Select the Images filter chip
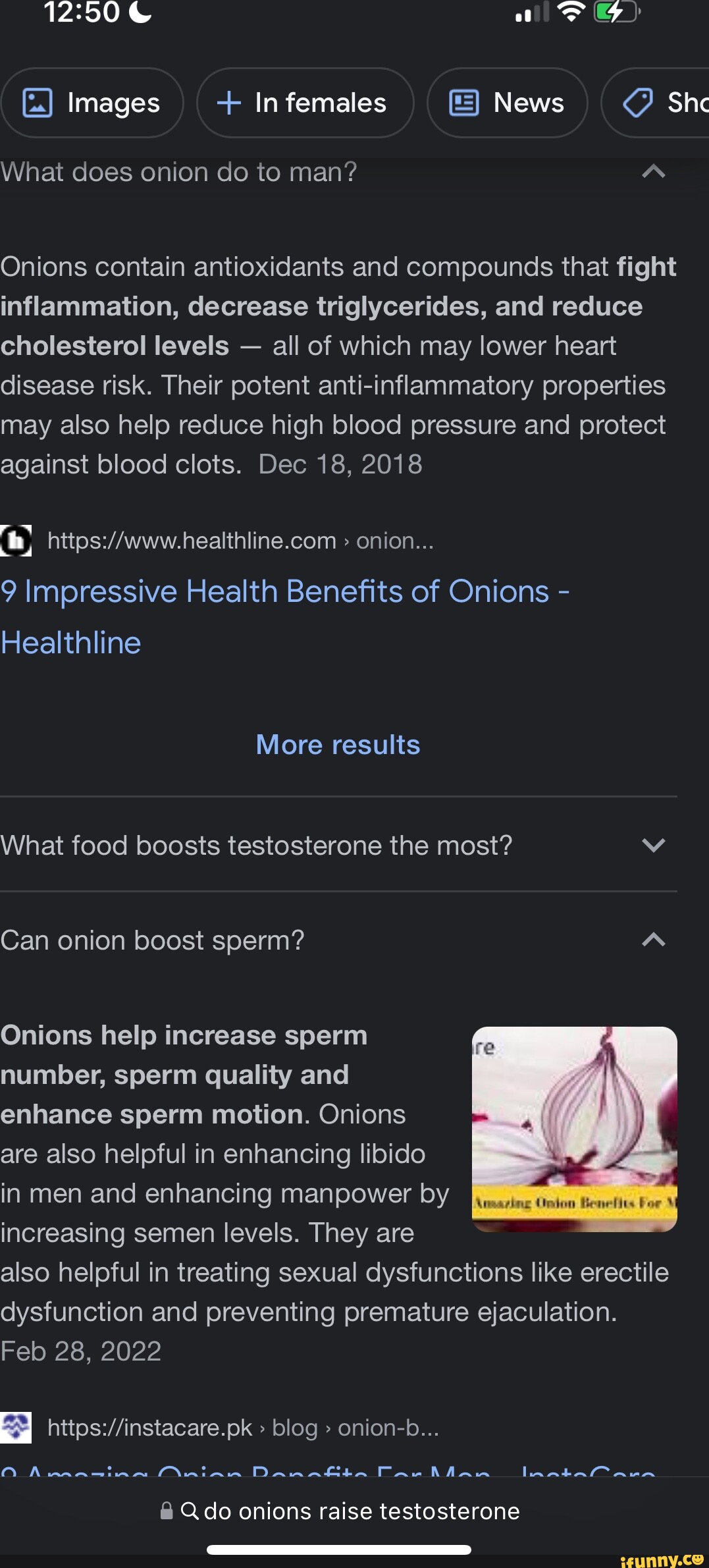This screenshot has height=1568, width=709. pos(92,103)
